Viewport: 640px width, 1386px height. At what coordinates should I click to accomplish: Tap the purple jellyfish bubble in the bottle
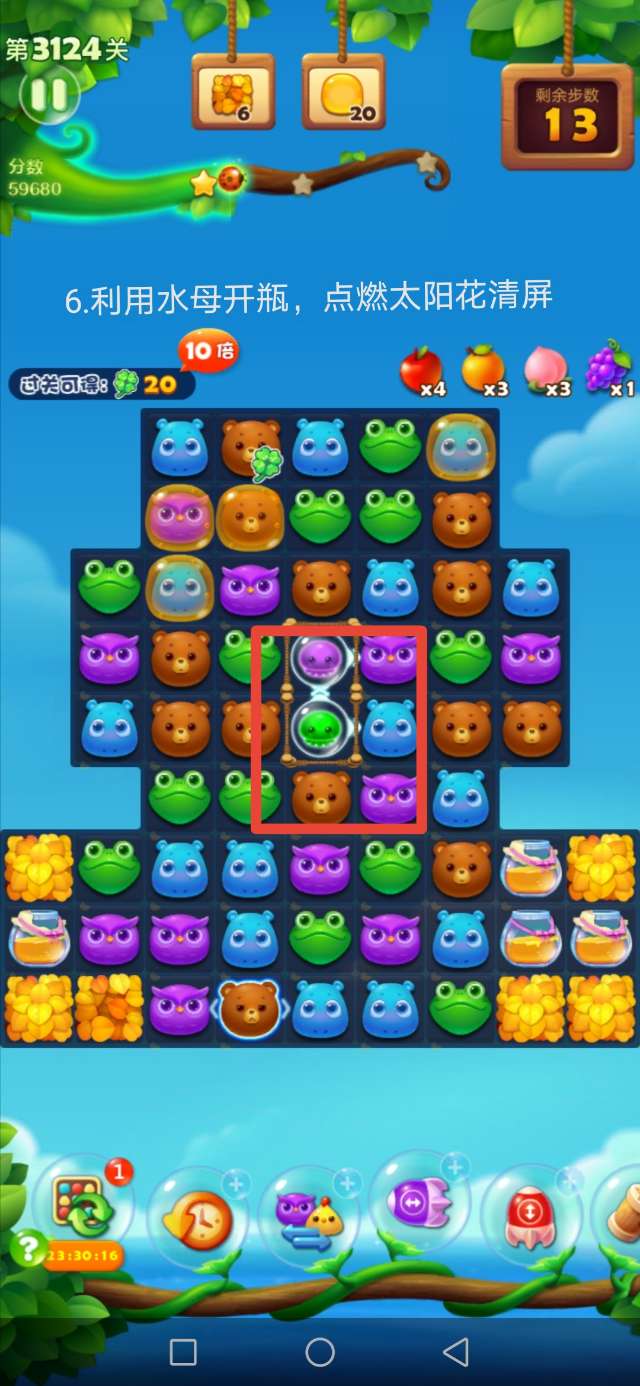point(322,659)
